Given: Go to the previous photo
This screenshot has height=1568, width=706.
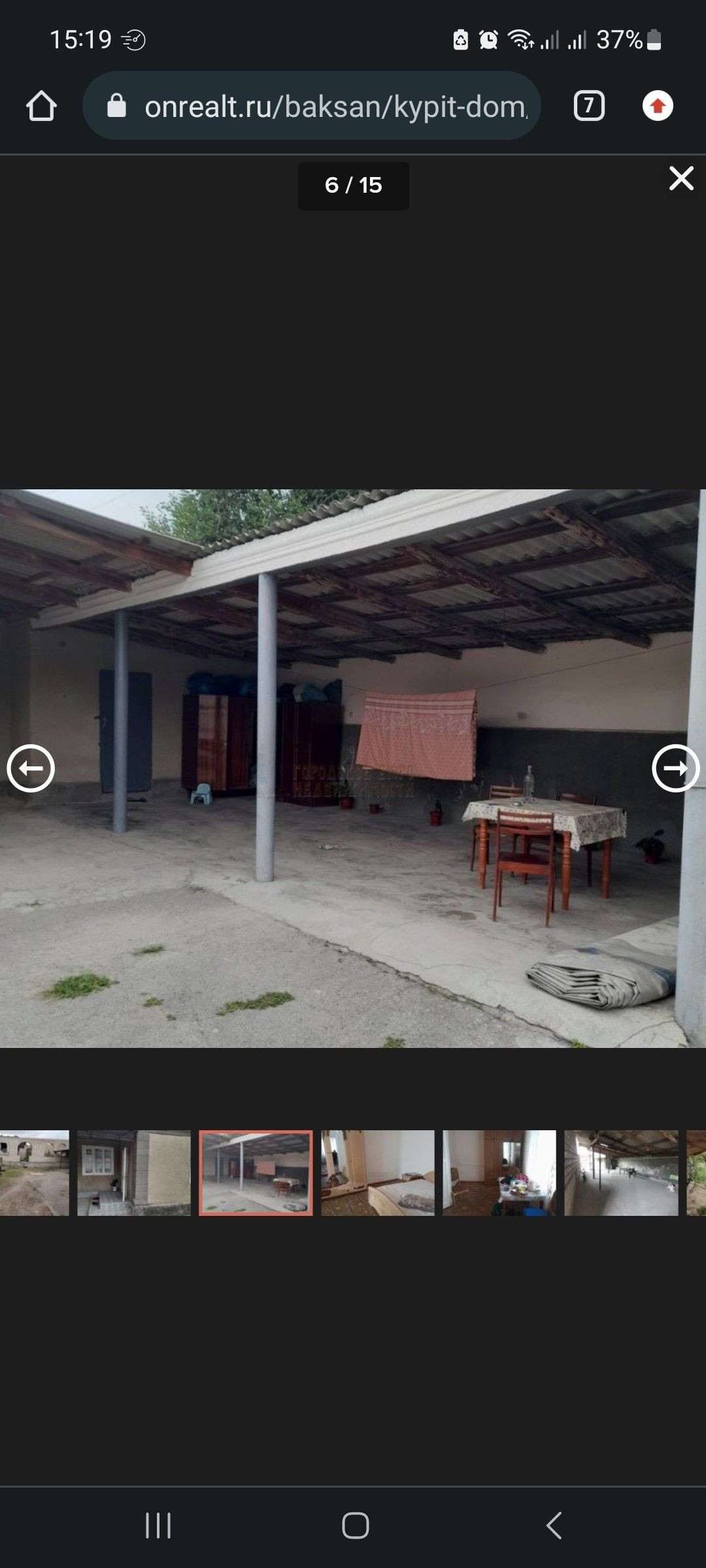Looking at the screenshot, I should point(31,768).
